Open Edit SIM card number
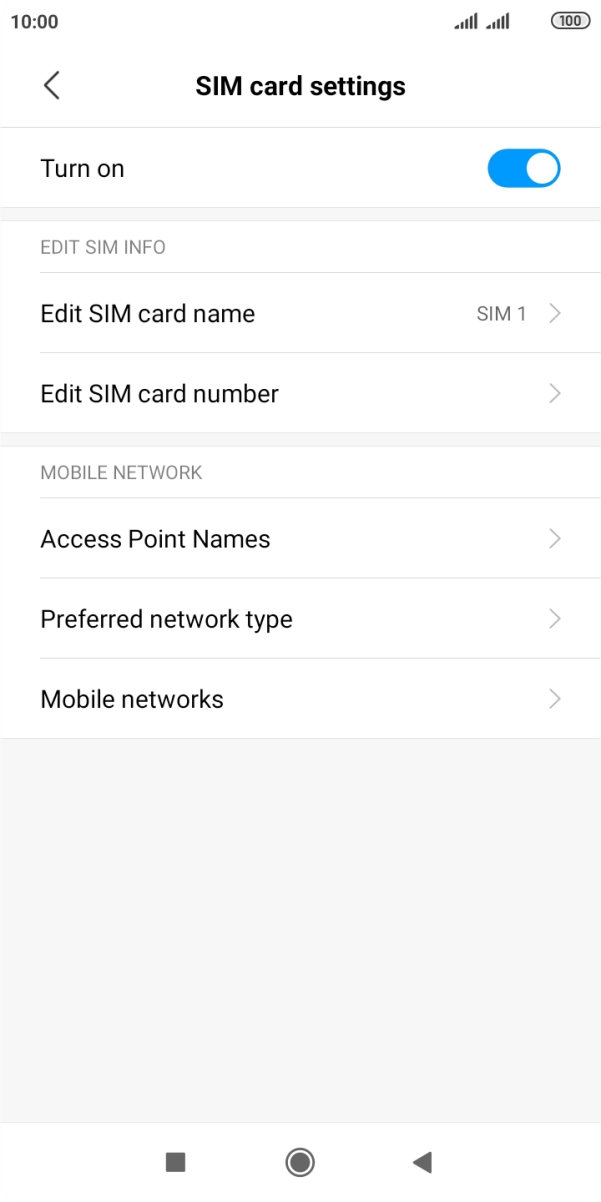 [x=300, y=393]
